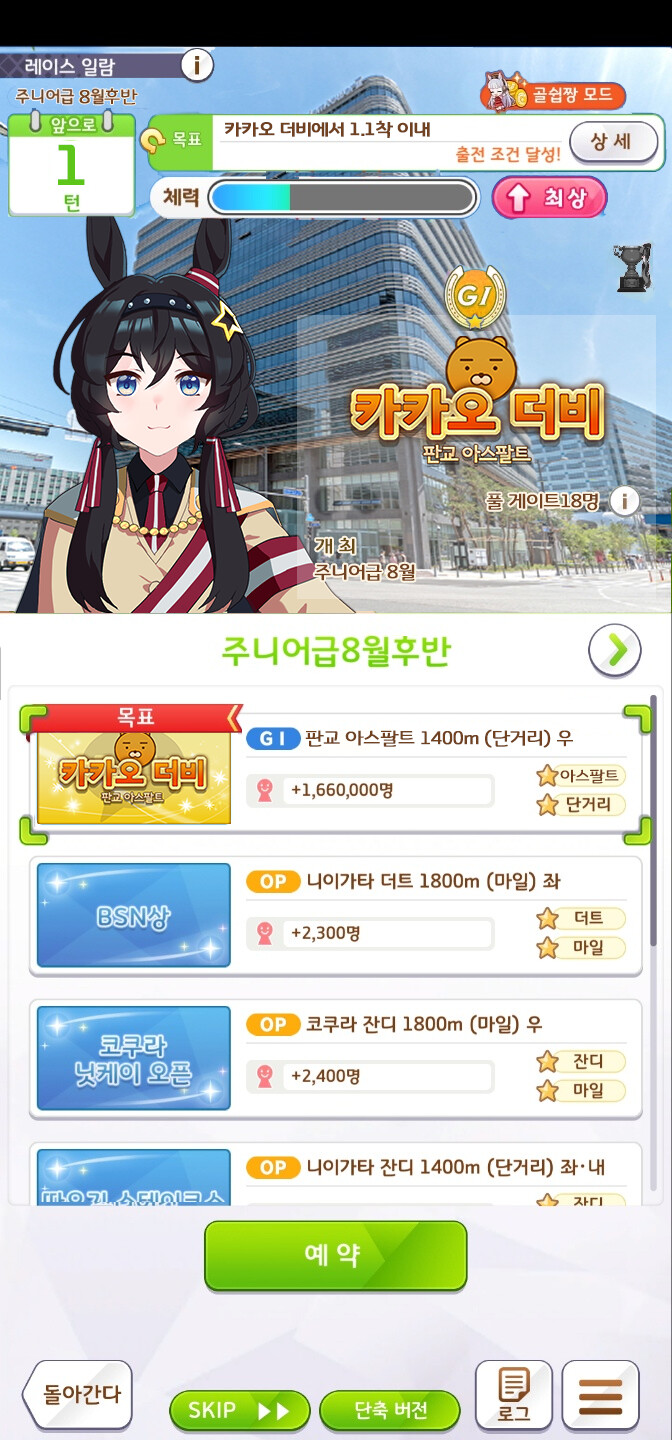Tap the 예약 reserve button
The height and width of the screenshot is (1440, 672).
pyautogui.click(x=335, y=1255)
